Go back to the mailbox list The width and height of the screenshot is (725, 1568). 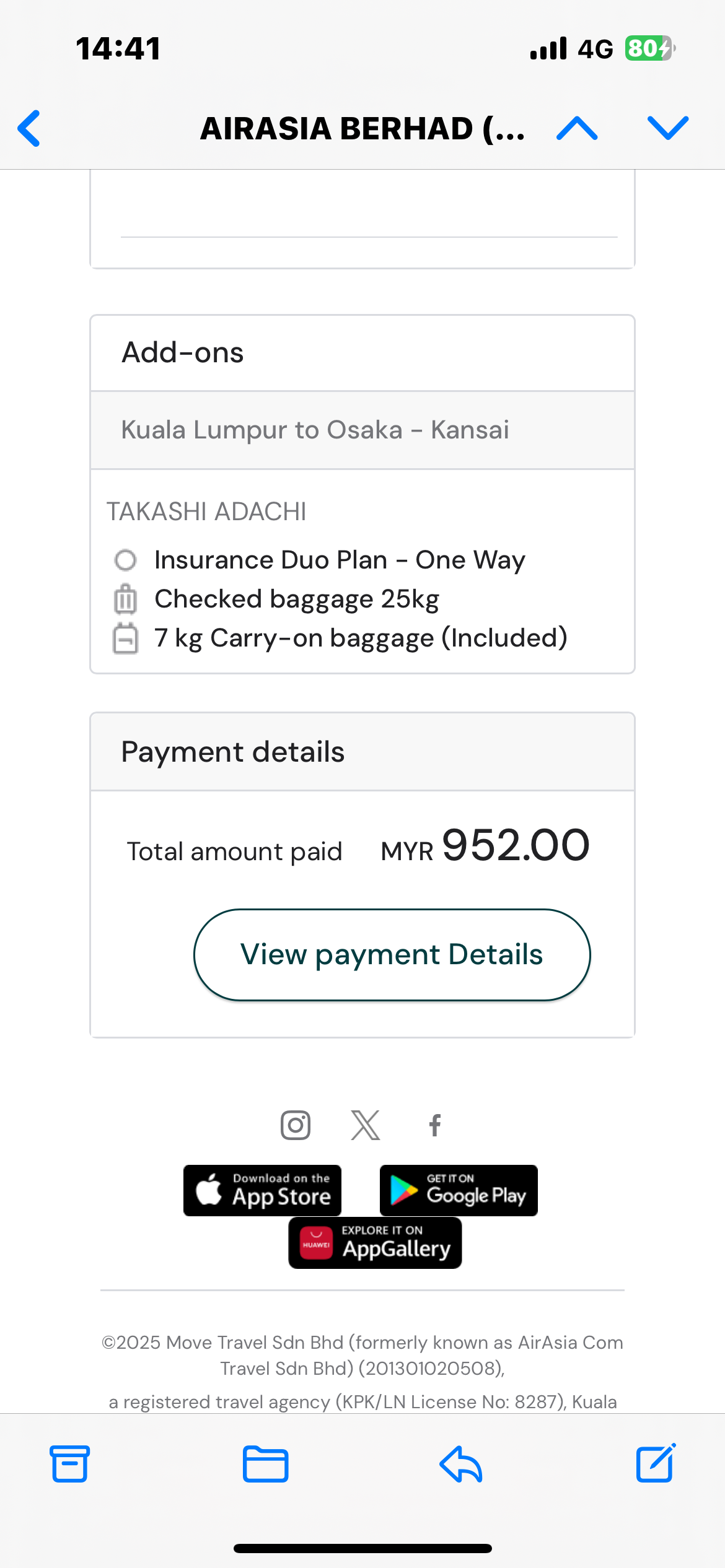29,128
